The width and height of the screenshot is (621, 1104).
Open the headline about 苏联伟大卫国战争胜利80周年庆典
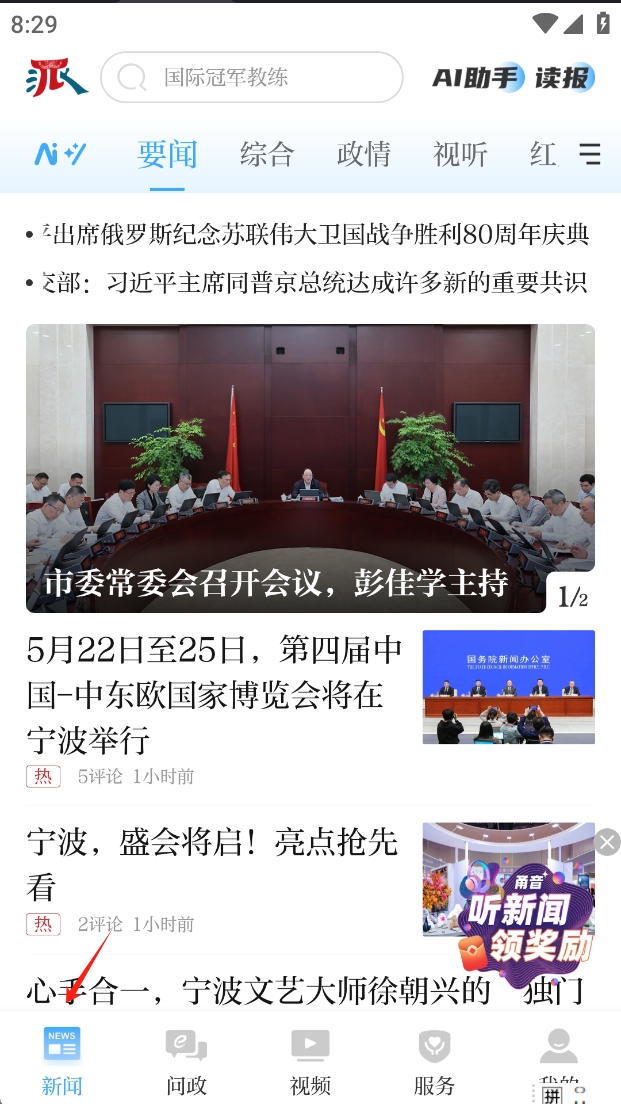coord(308,235)
